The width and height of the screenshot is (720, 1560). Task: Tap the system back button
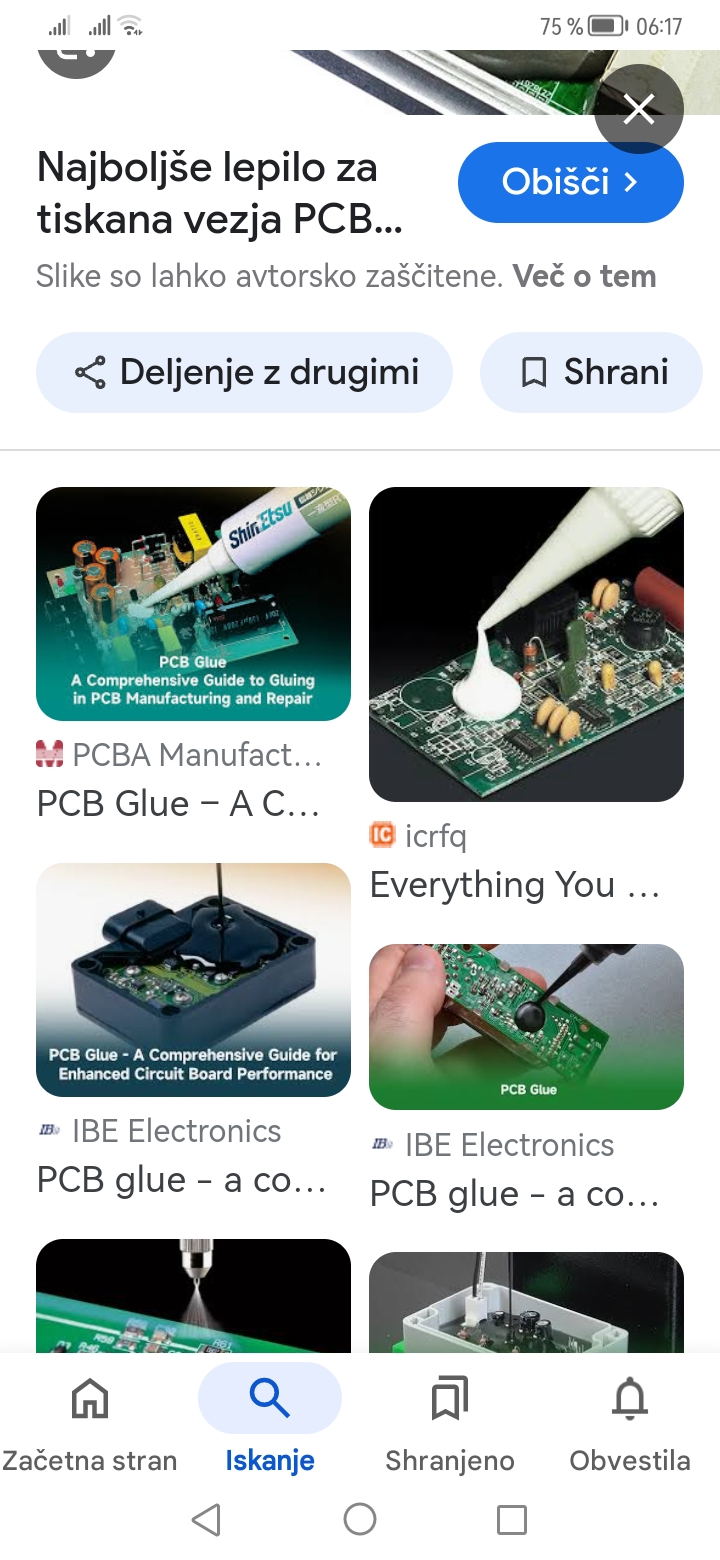[x=206, y=1520]
